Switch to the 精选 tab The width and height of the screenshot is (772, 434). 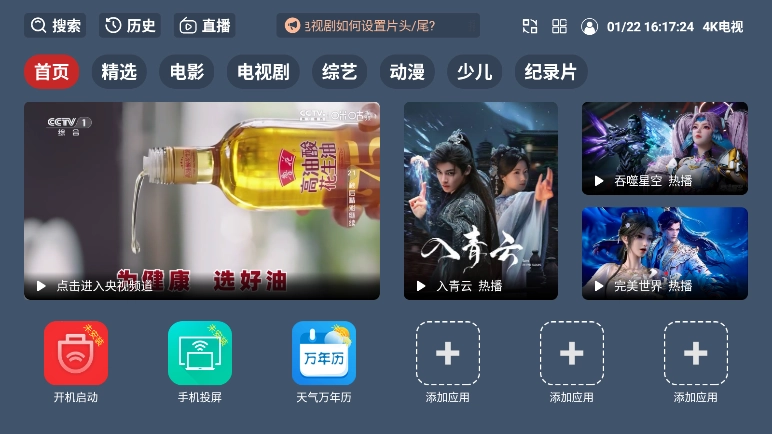tap(119, 72)
